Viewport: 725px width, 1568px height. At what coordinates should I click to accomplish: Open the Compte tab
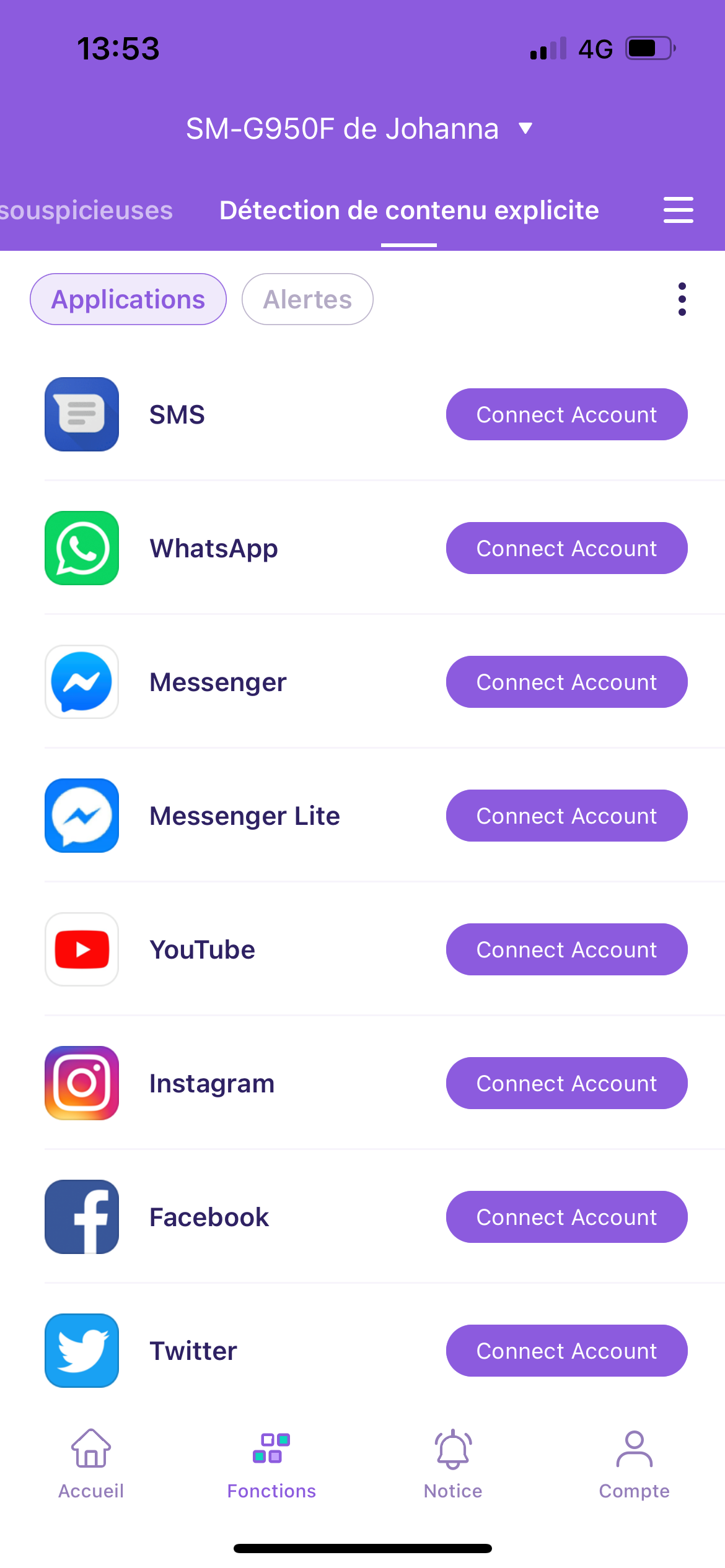(634, 1464)
